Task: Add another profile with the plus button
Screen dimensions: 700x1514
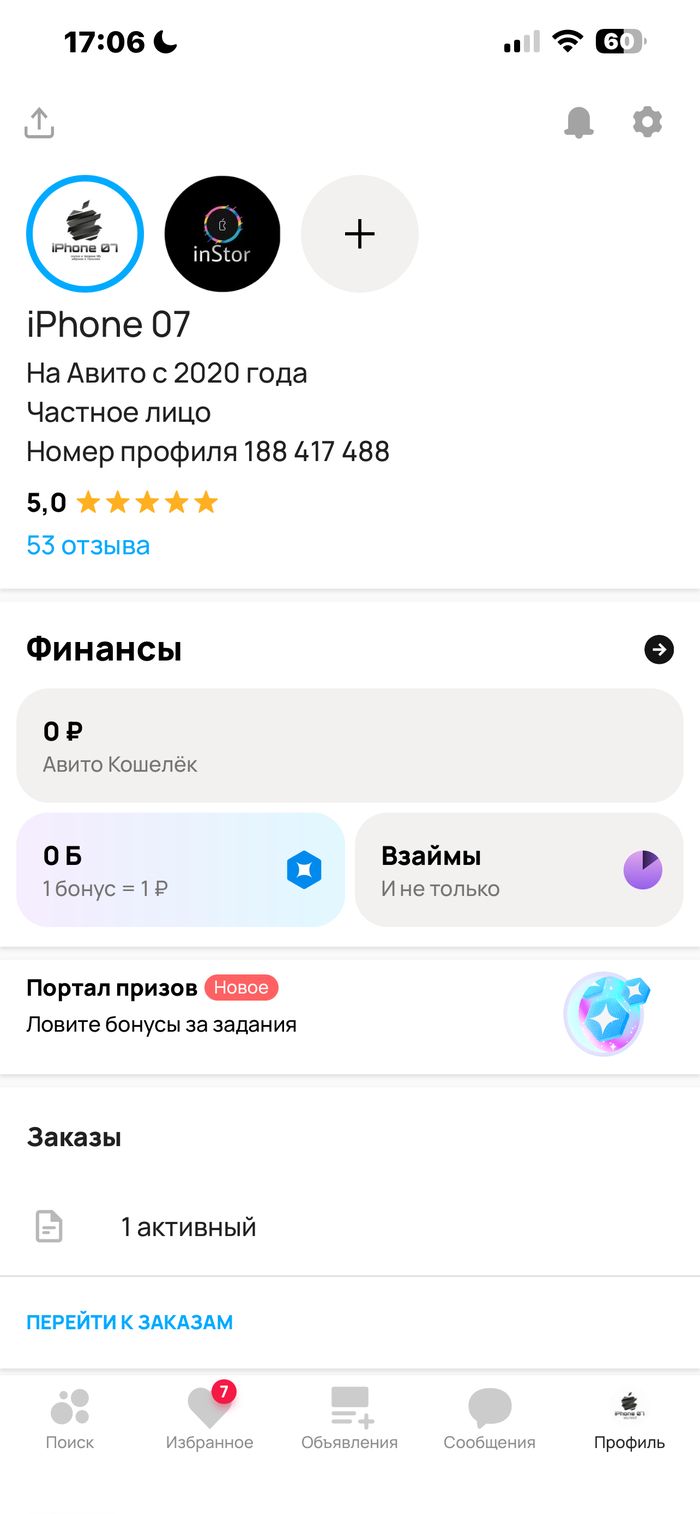Action: (x=359, y=234)
